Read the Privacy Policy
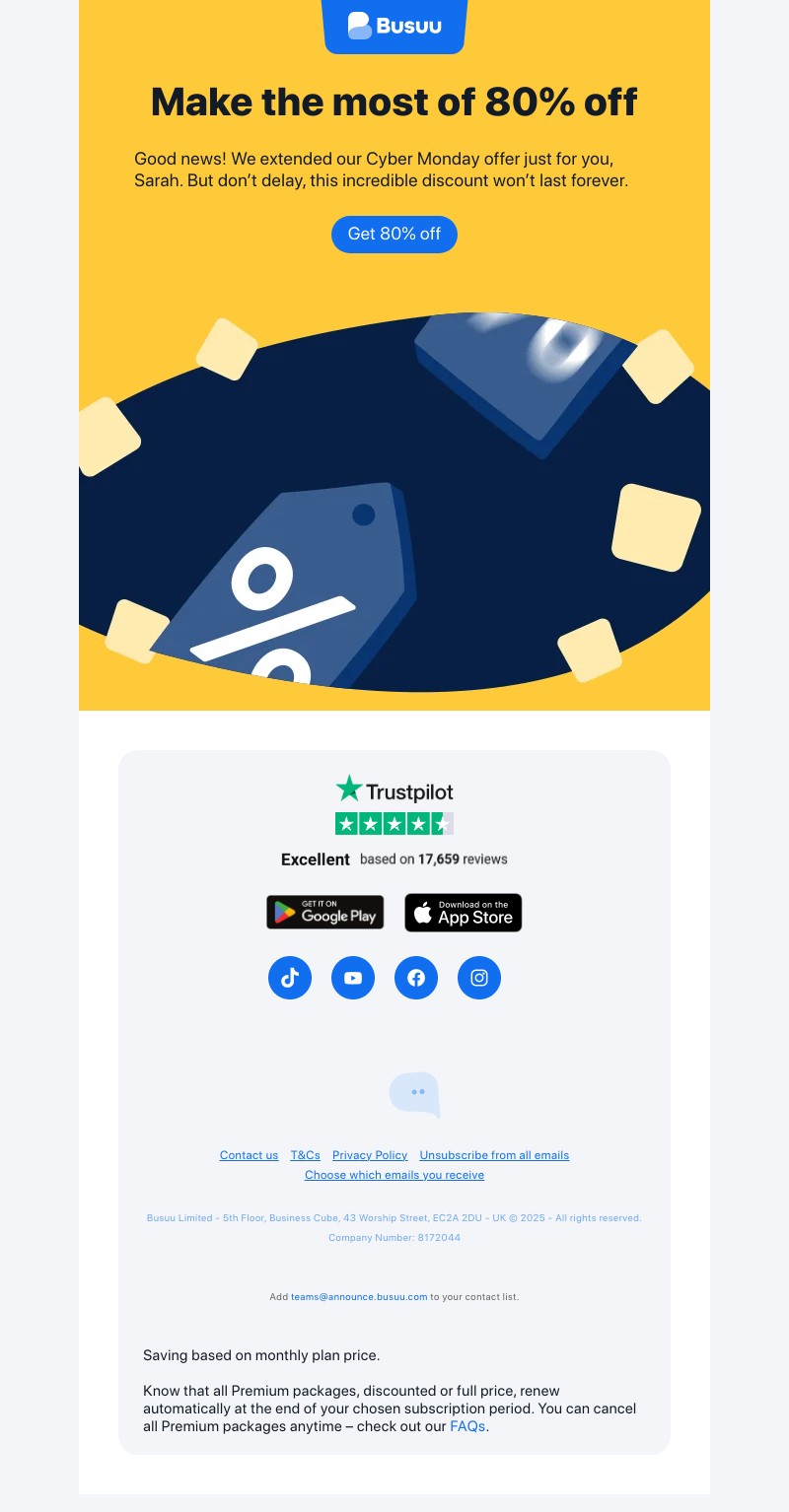 (370, 1155)
